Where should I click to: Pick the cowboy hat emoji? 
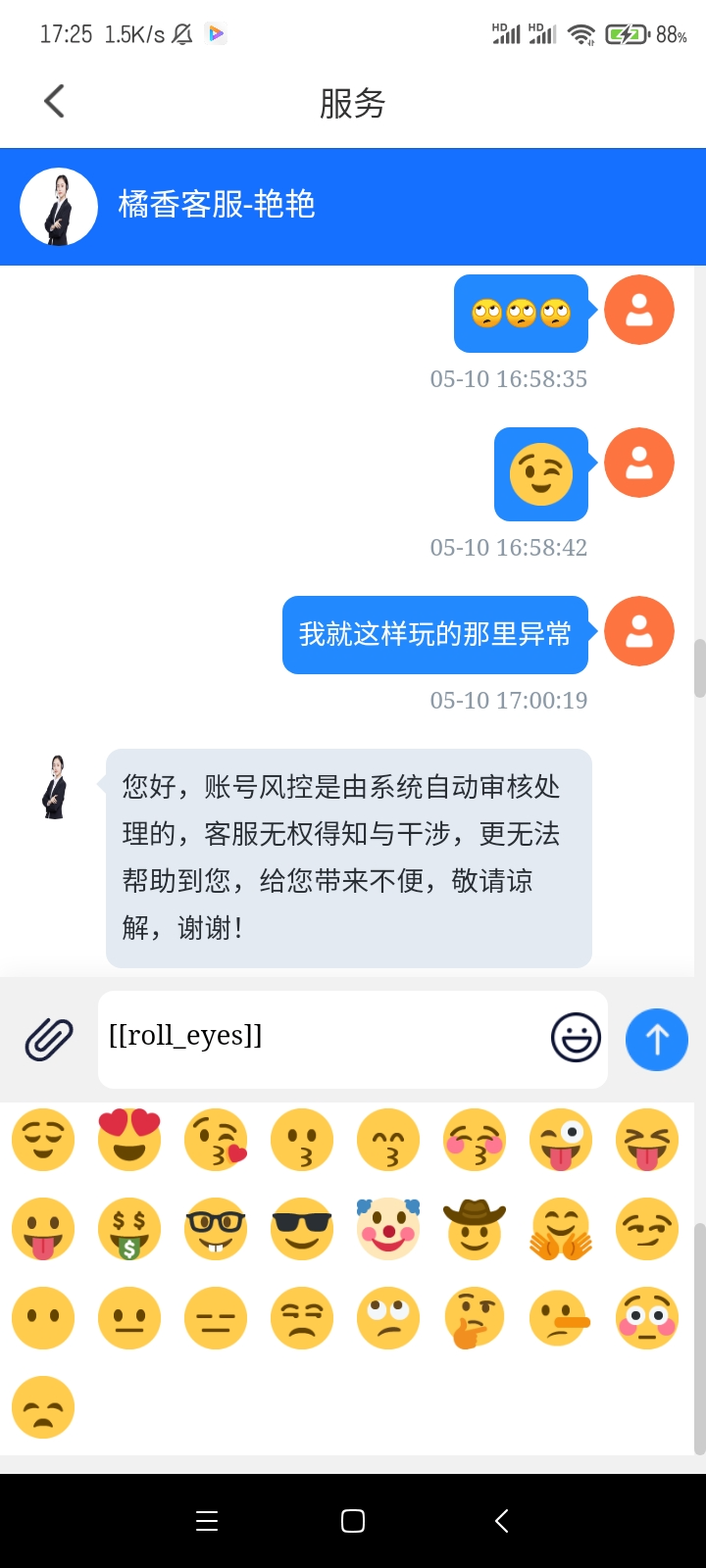475,1229
